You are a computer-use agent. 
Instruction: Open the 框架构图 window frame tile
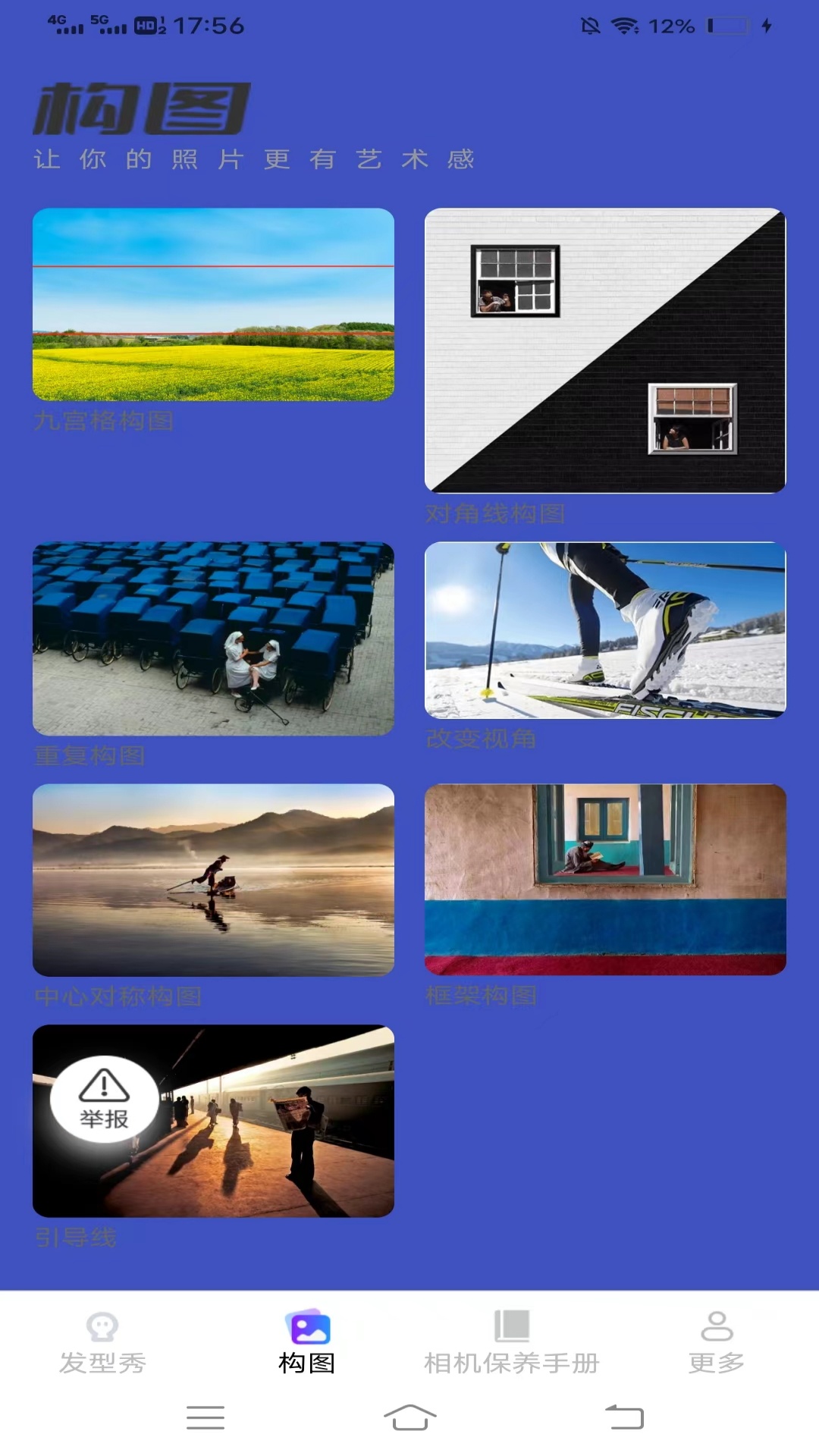pos(605,880)
